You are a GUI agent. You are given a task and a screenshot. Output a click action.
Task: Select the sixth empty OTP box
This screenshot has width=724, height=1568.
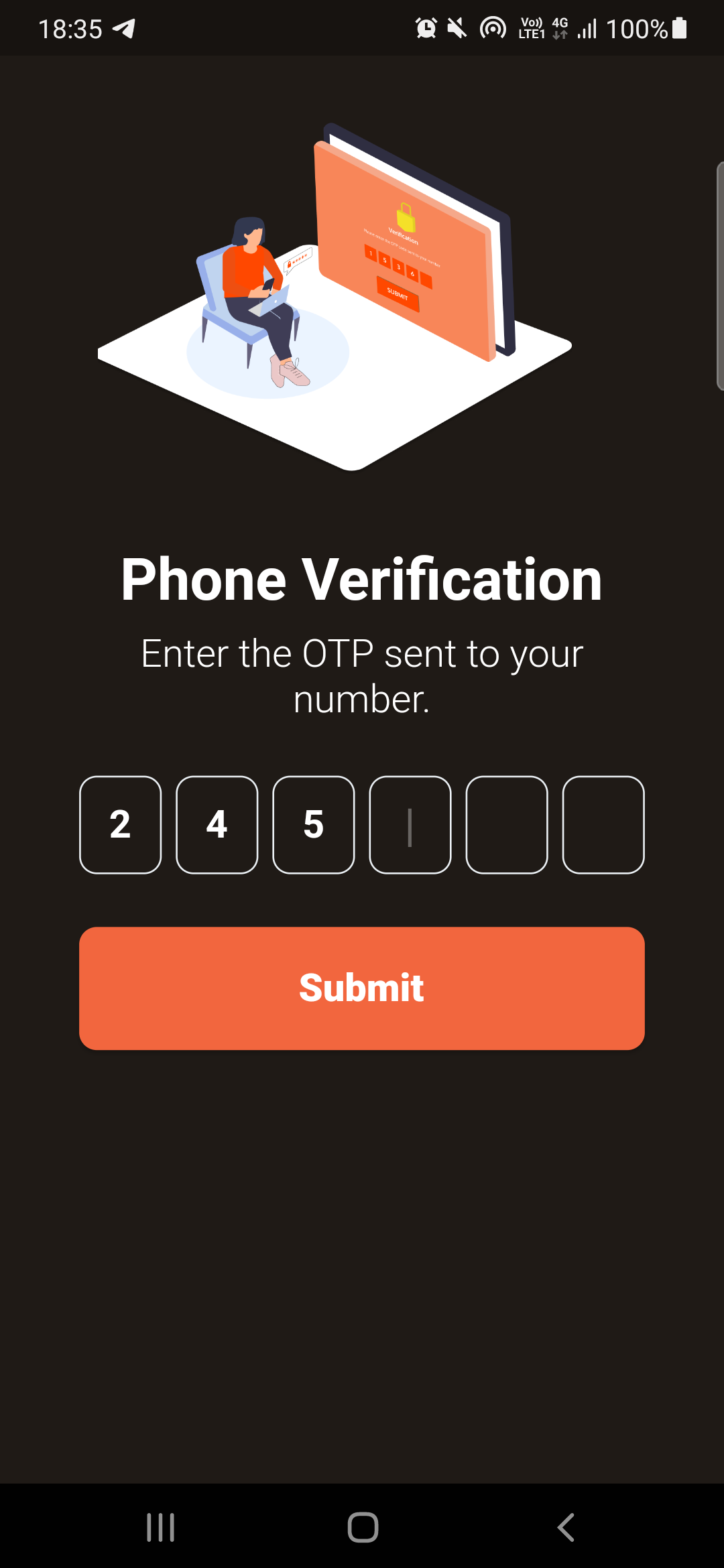pyautogui.click(x=603, y=825)
